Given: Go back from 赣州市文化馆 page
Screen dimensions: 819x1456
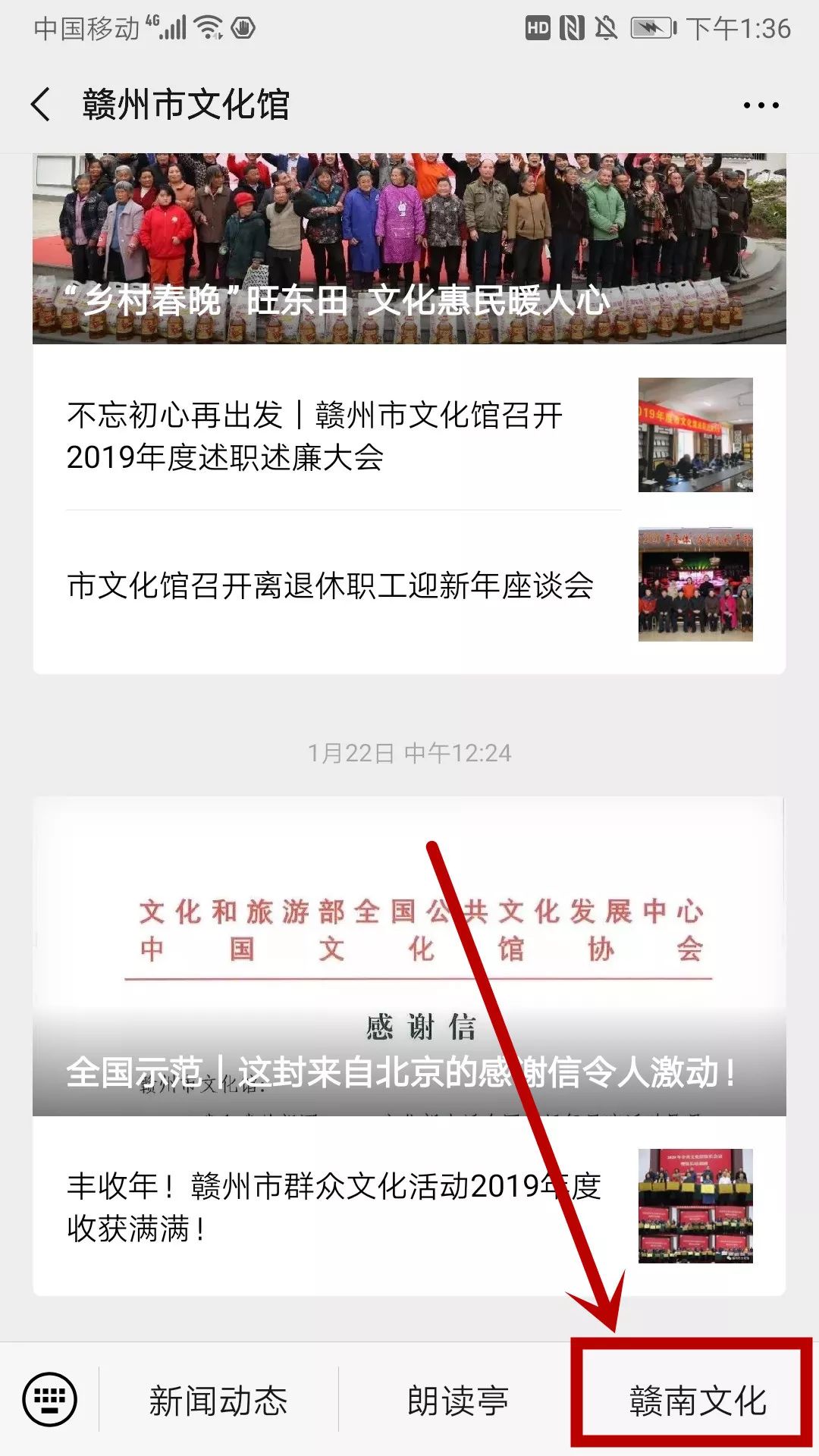Looking at the screenshot, I should click(42, 104).
